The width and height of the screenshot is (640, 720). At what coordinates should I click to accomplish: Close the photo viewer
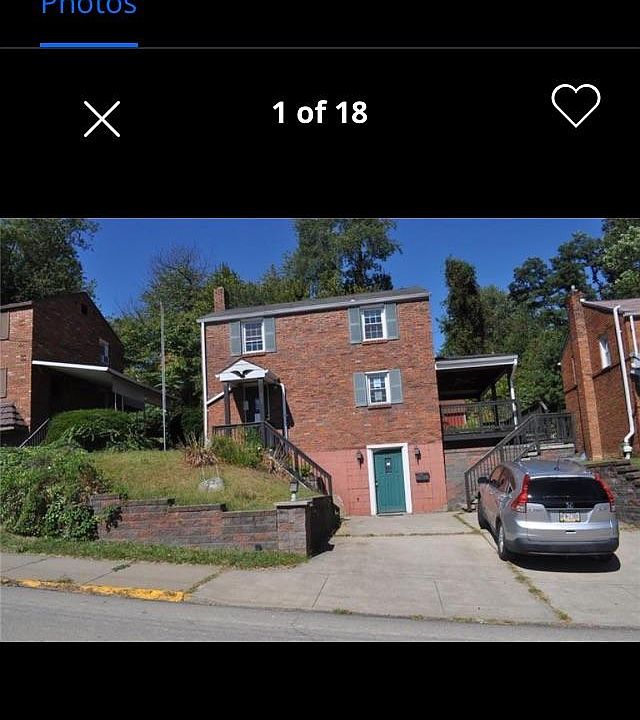(102, 119)
